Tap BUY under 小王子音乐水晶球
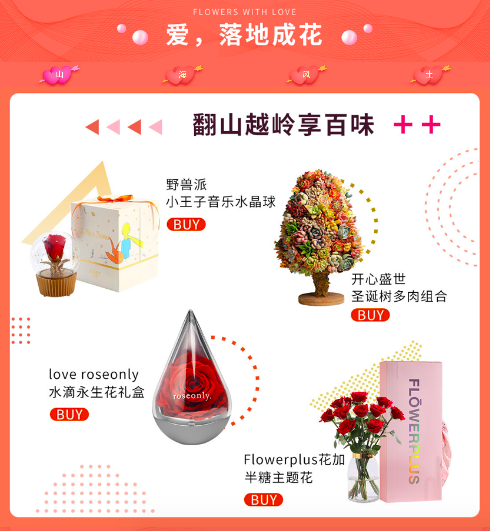Screen dimensions: 490x531 point(186,225)
